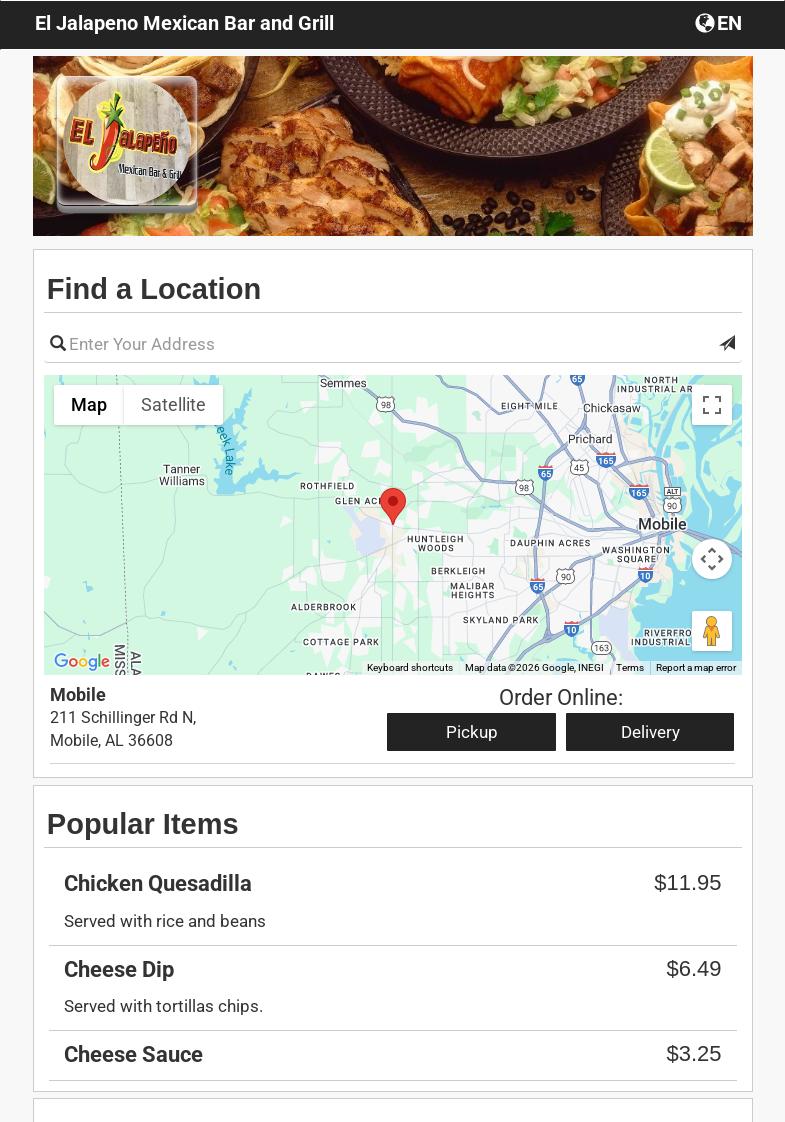Open the Chicken Quesadilla item
This screenshot has width=785, height=1122.
[x=158, y=884]
